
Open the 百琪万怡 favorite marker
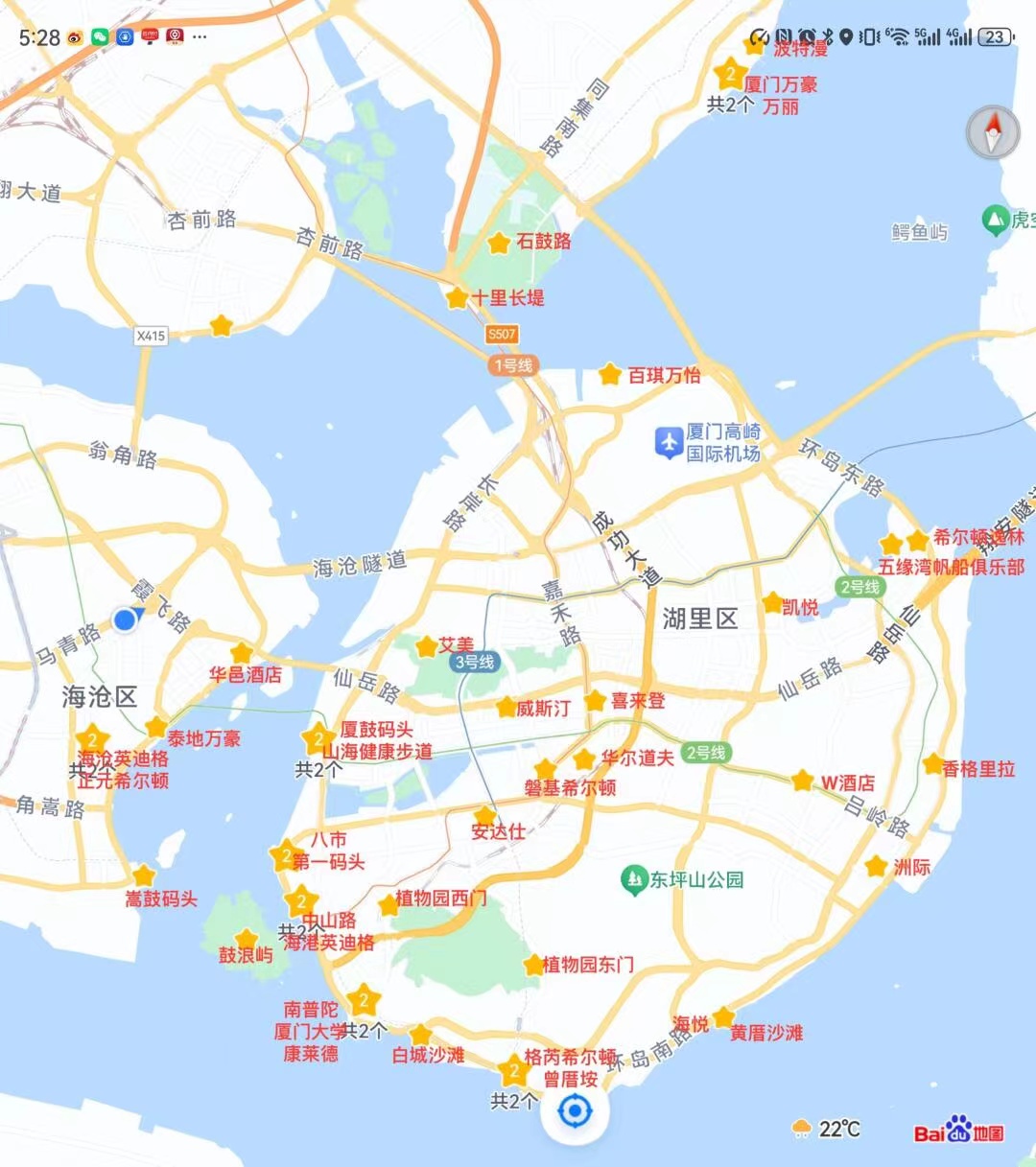pos(609,374)
